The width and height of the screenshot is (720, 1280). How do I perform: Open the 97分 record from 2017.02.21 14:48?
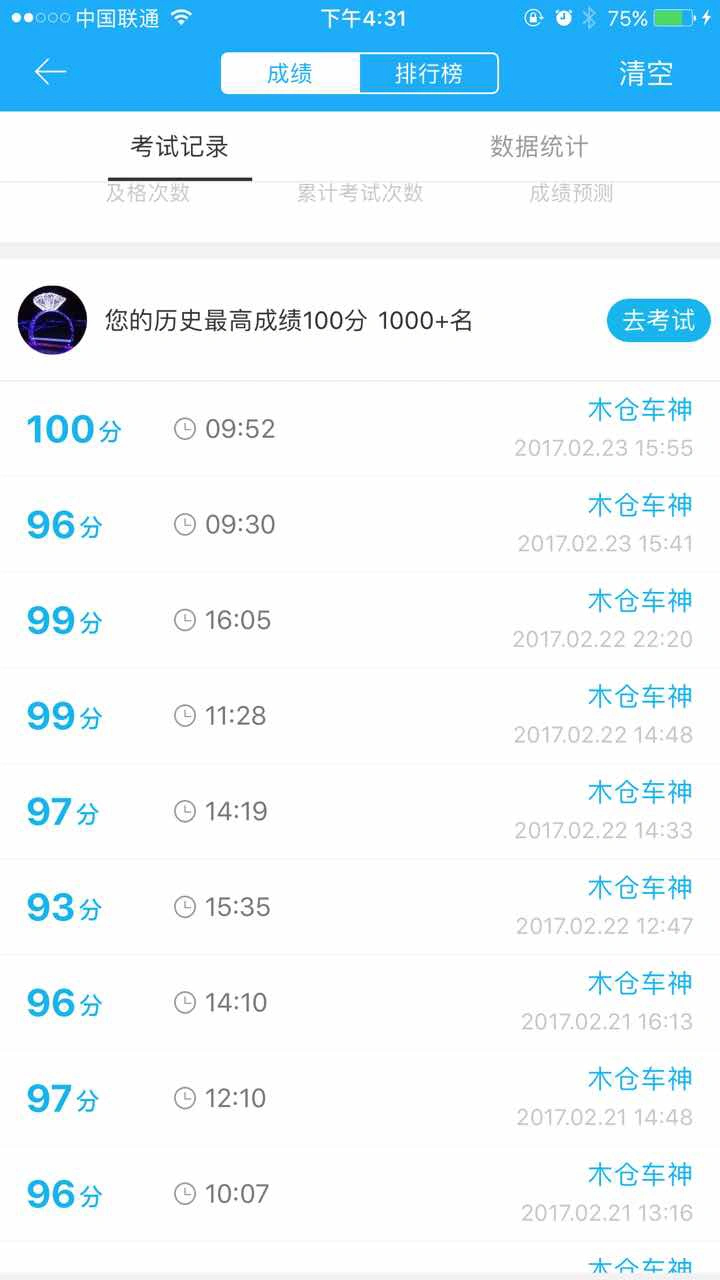[360, 1099]
